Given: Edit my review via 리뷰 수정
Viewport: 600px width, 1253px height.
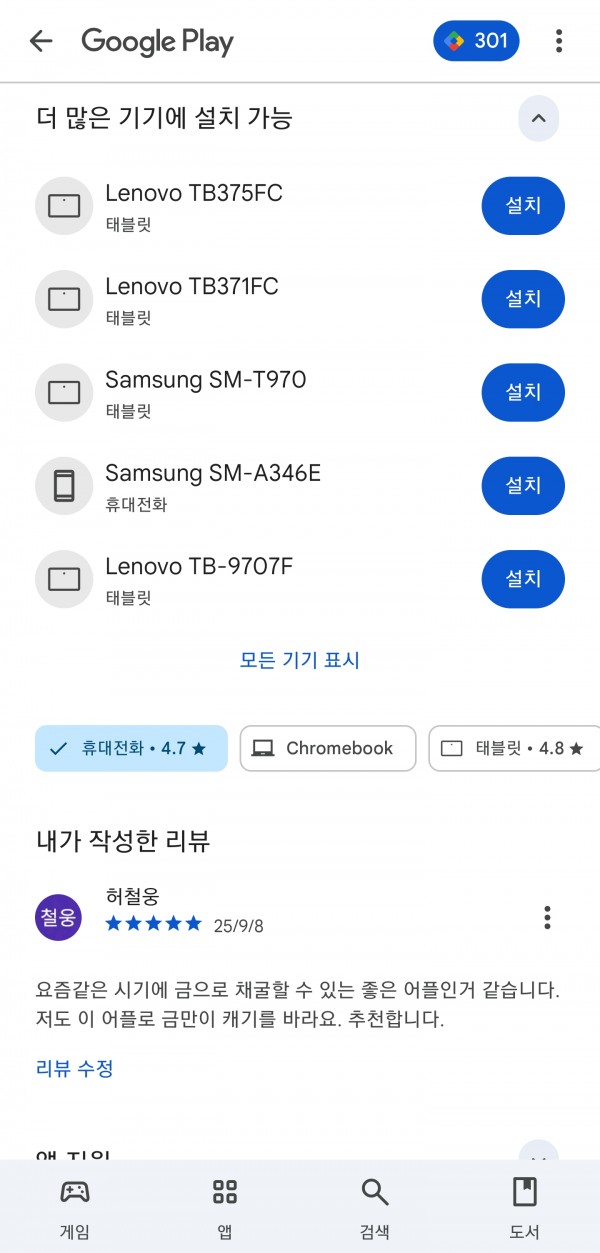Looking at the screenshot, I should pyautogui.click(x=75, y=1068).
